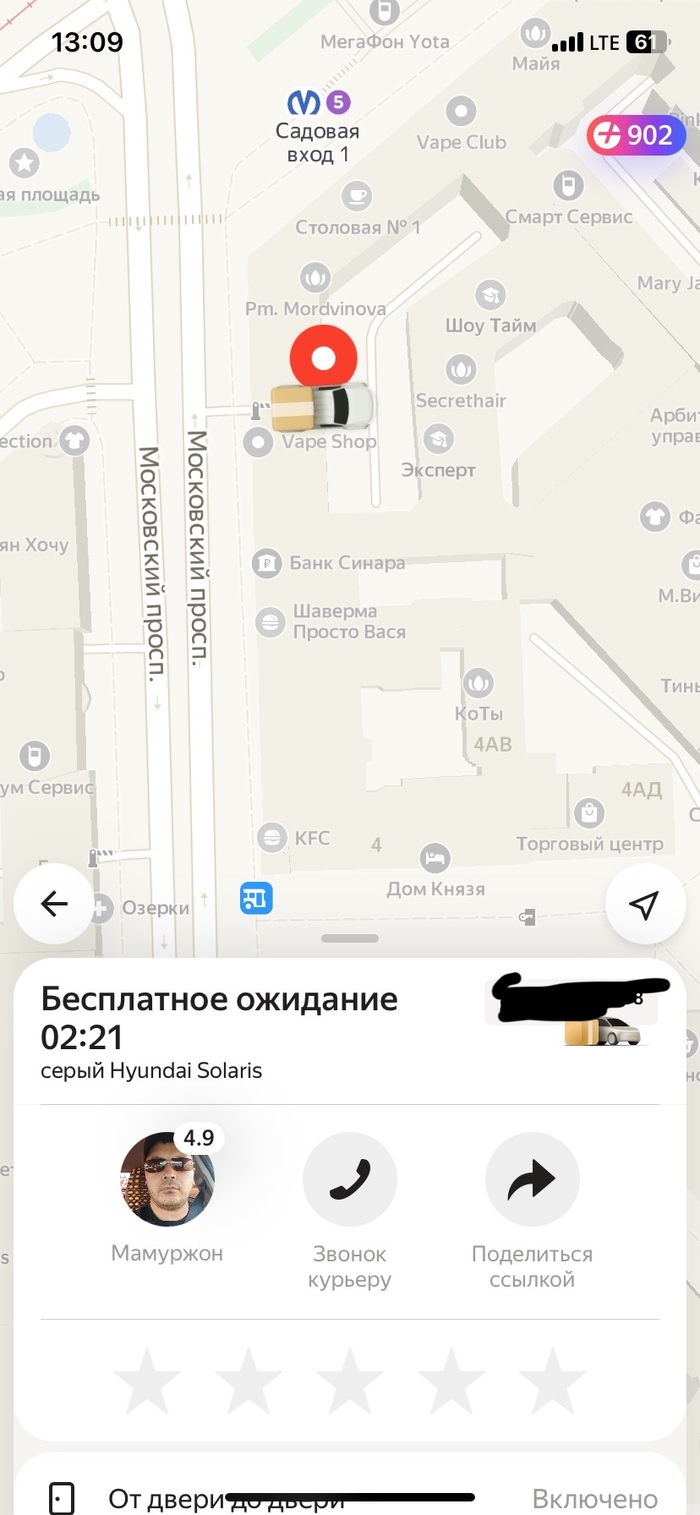Give the courier two stars
The height and width of the screenshot is (1515, 700).
(x=248, y=1381)
